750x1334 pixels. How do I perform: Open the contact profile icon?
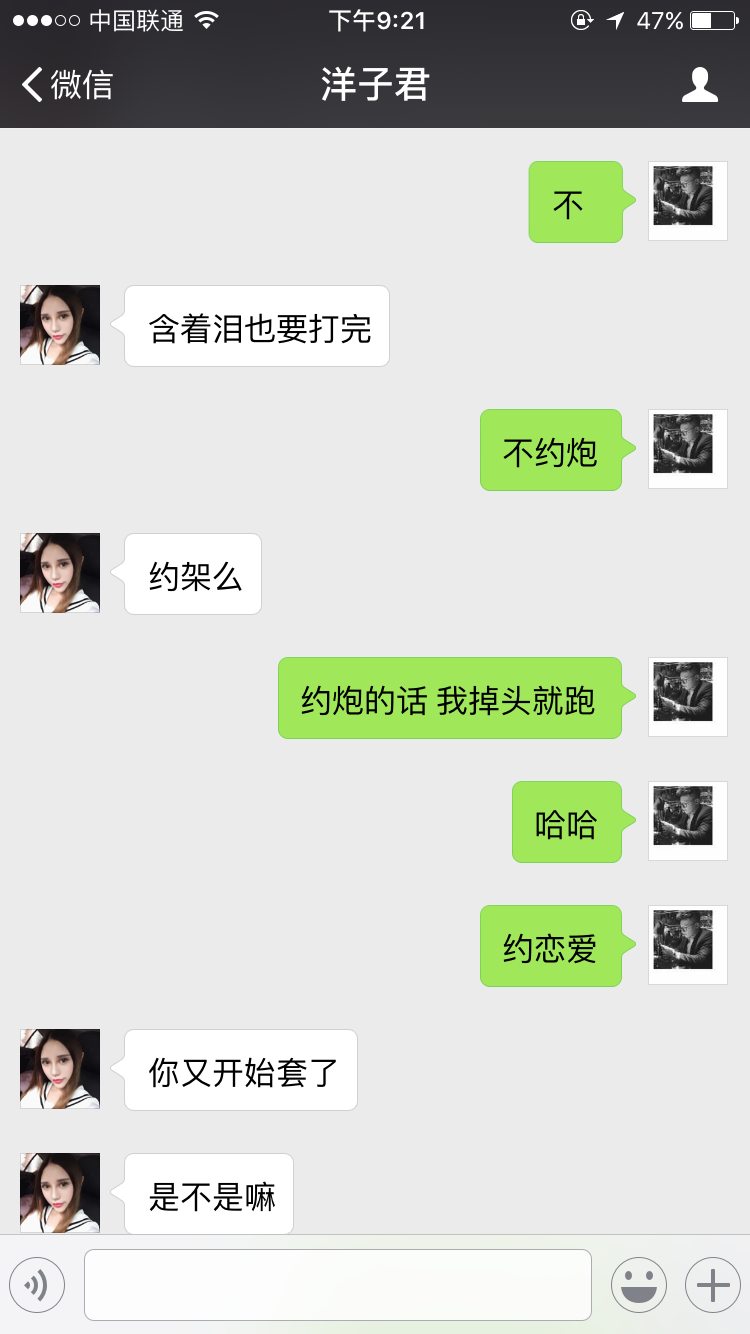[699, 85]
